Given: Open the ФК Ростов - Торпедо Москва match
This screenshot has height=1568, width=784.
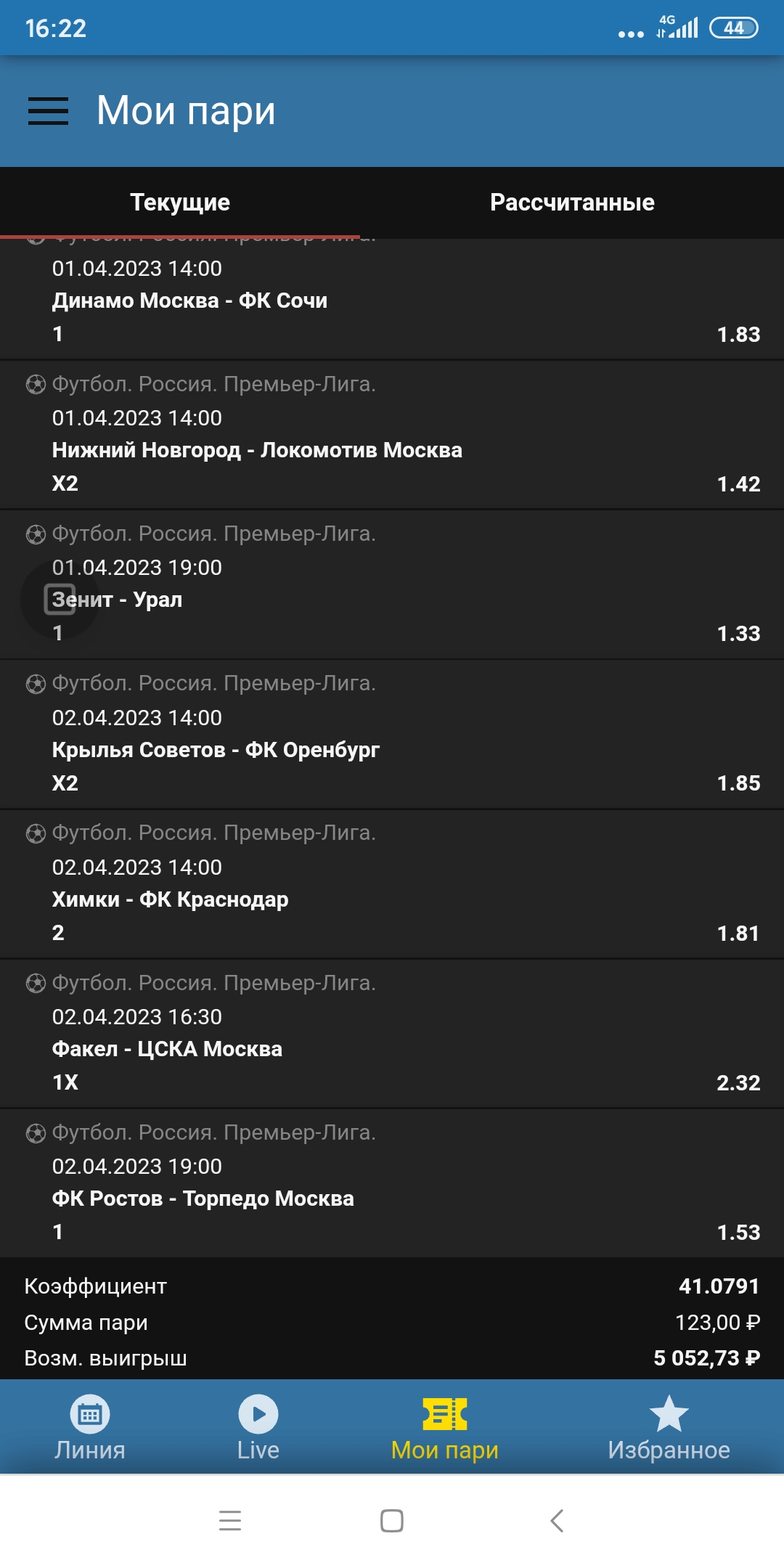Looking at the screenshot, I should coord(203,1199).
